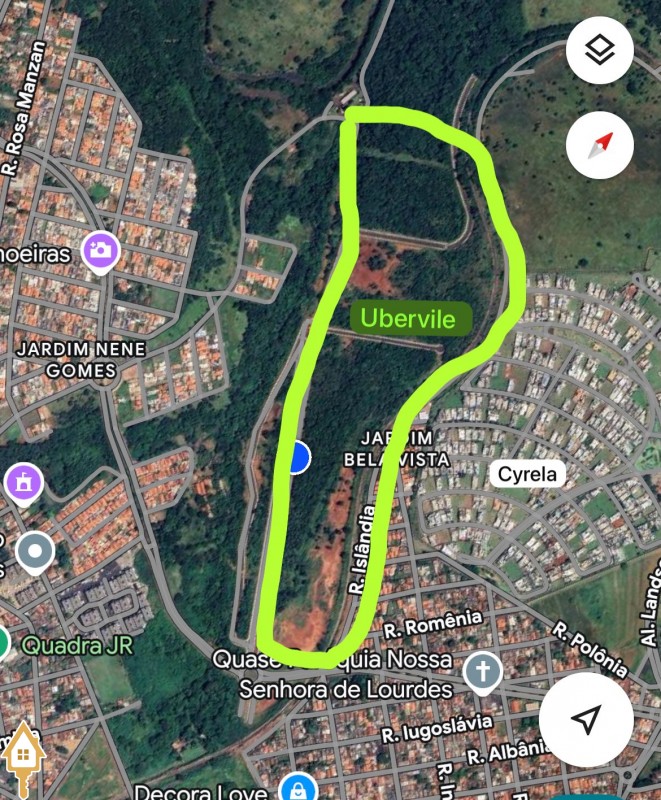Center the map on my location

pyautogui.click(x=588, y=718)
